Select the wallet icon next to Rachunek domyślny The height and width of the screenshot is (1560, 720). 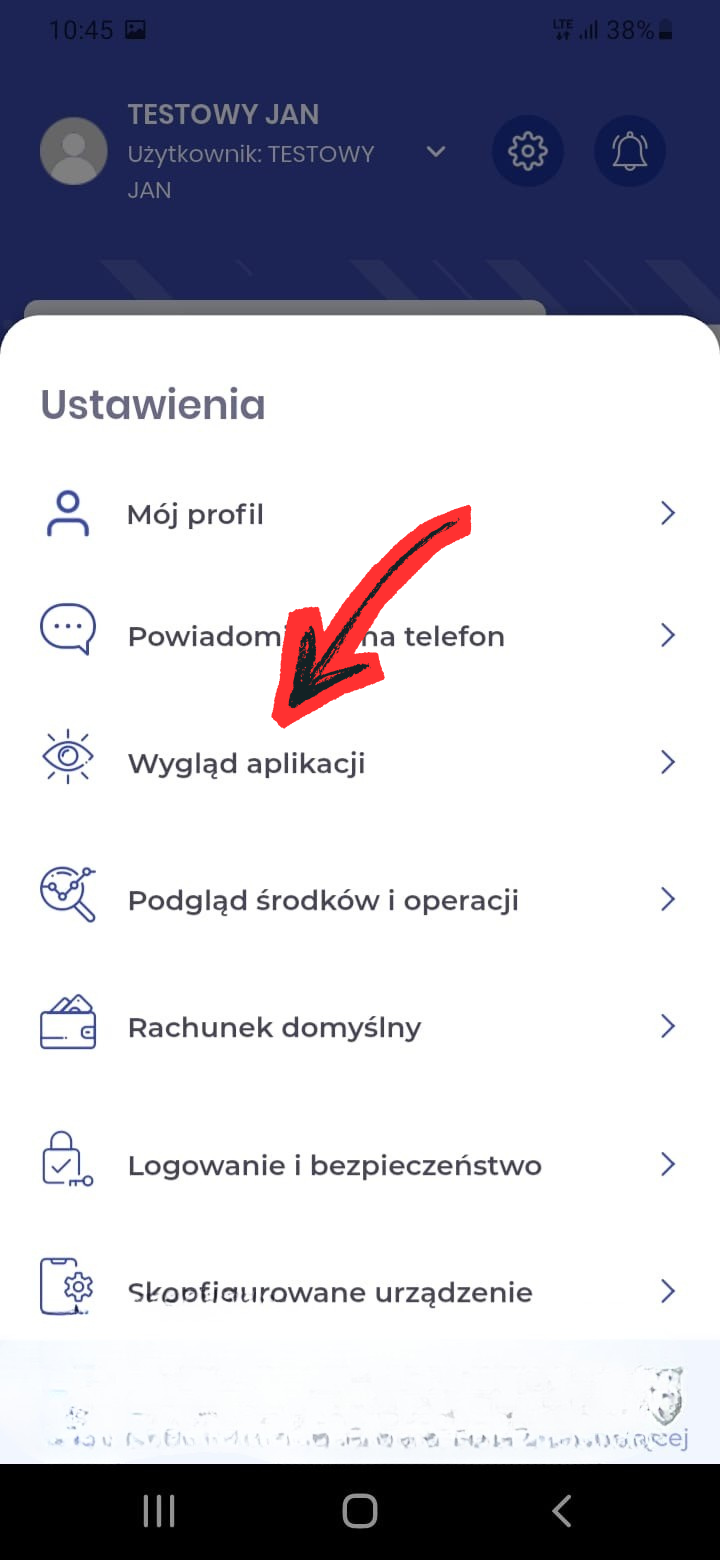(x=67, y=1022)
